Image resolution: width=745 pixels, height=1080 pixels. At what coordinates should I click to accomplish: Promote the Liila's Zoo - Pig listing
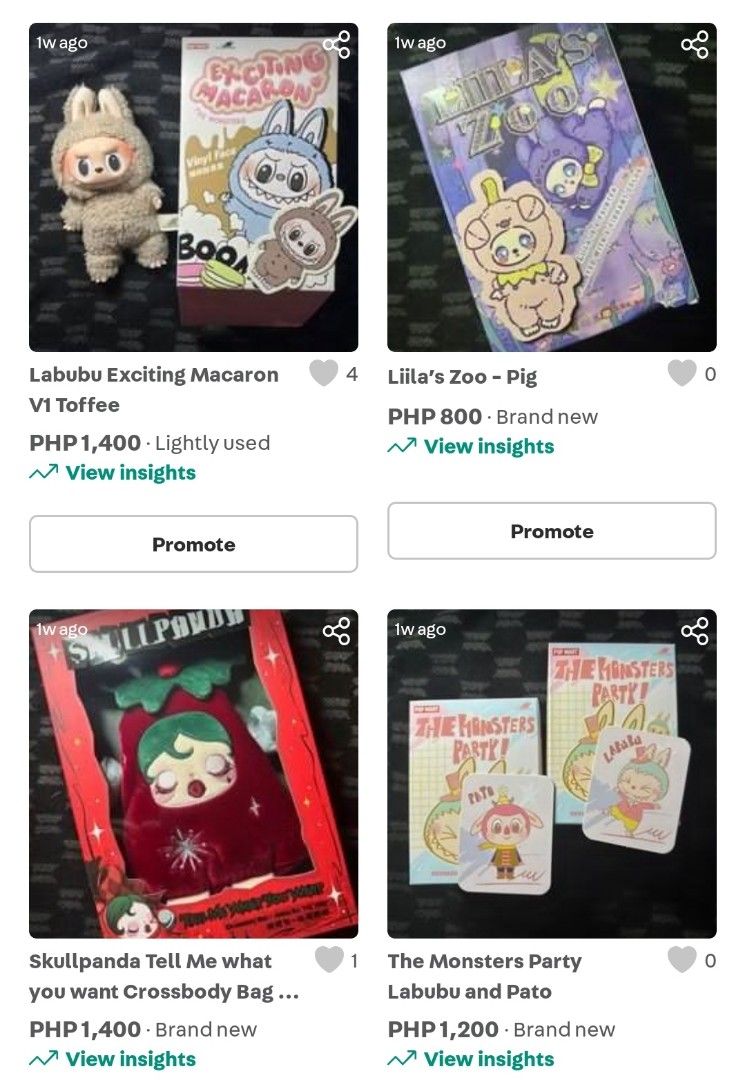[552, 531]
